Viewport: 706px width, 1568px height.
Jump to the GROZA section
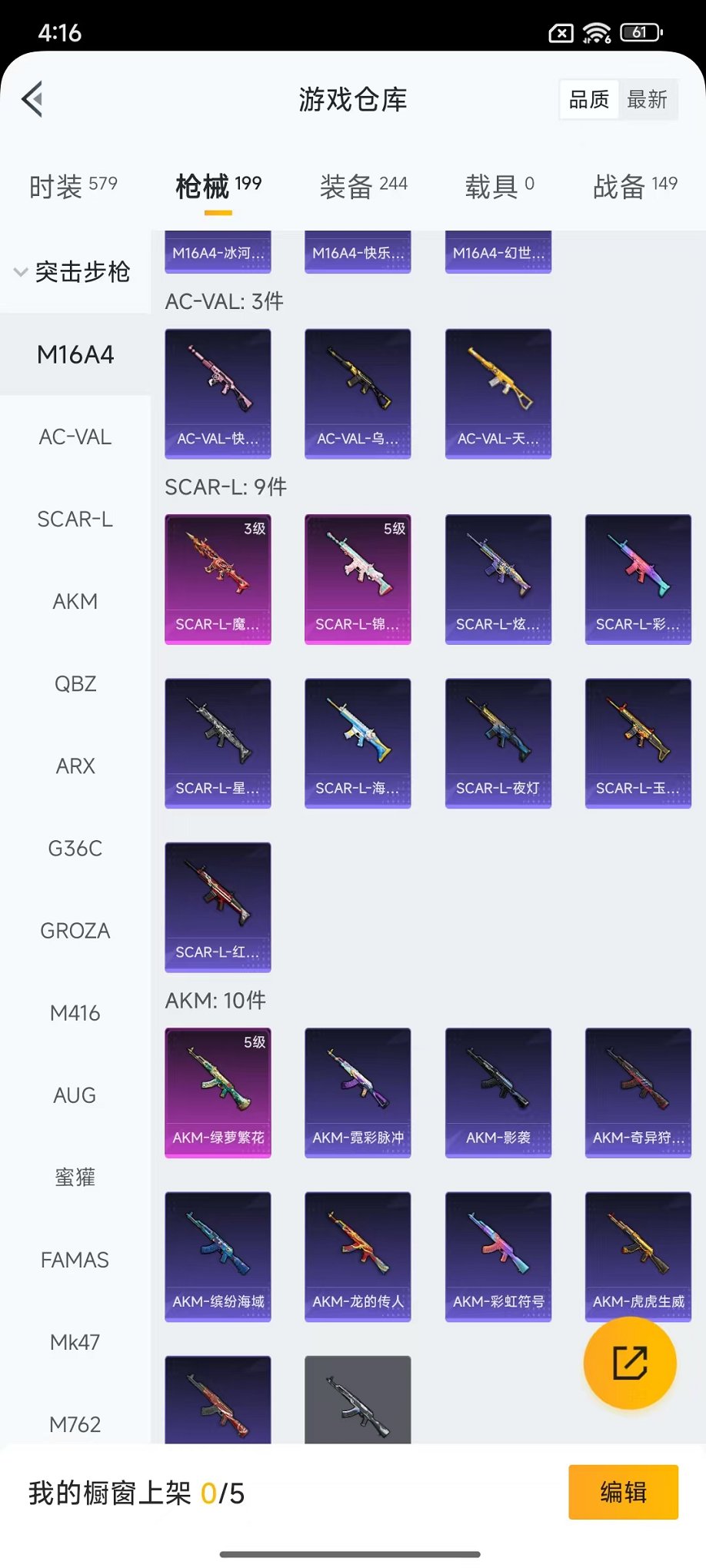coord(75,931)
